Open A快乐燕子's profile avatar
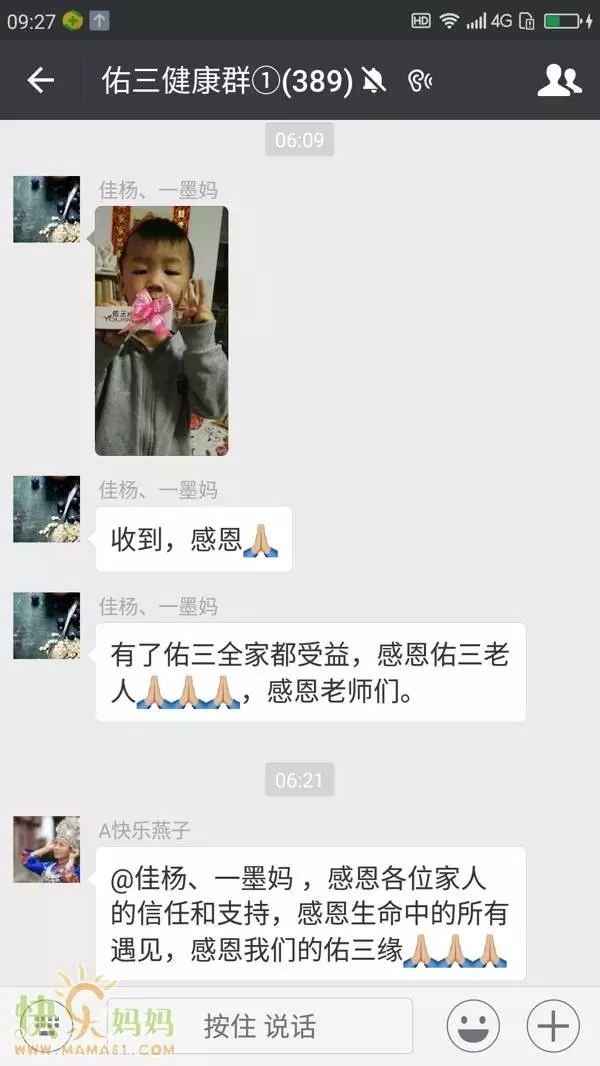The height and width of the screenshot is (1066, 600). [46, 850]
